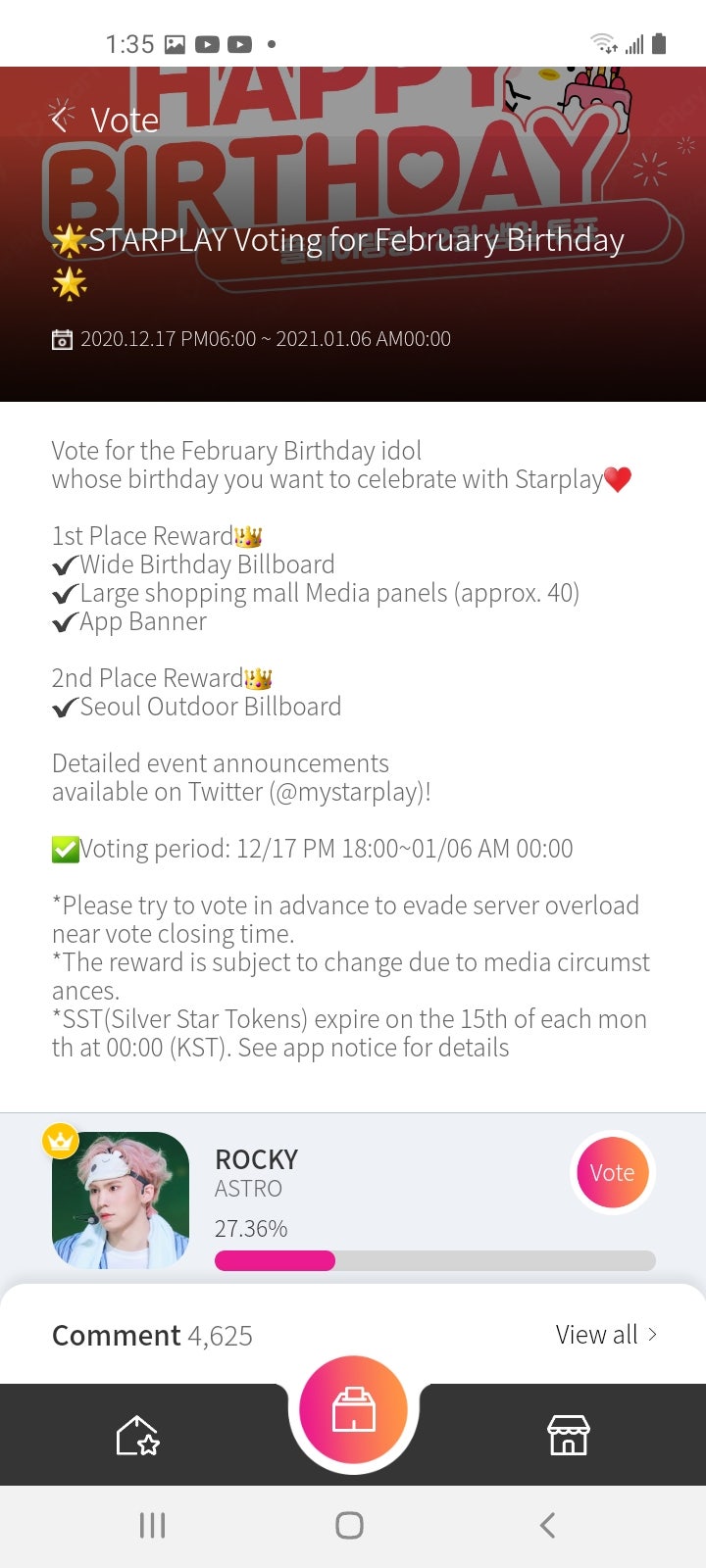The width and height of the screenshot is (706, 1568).
Task: Open the home star tab
Action: (137, 1436)
